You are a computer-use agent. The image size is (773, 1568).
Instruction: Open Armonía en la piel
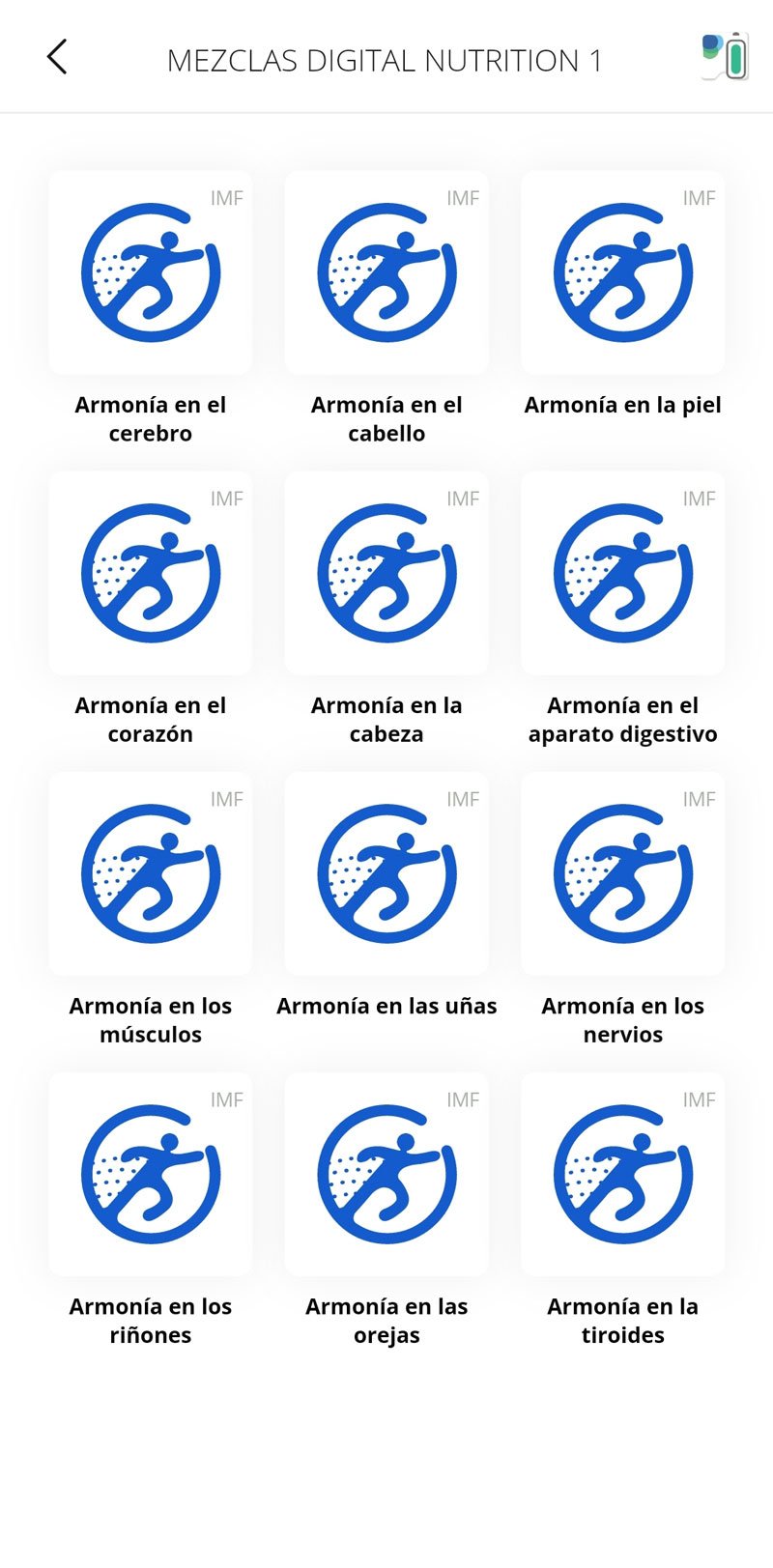tap(622, 273)
